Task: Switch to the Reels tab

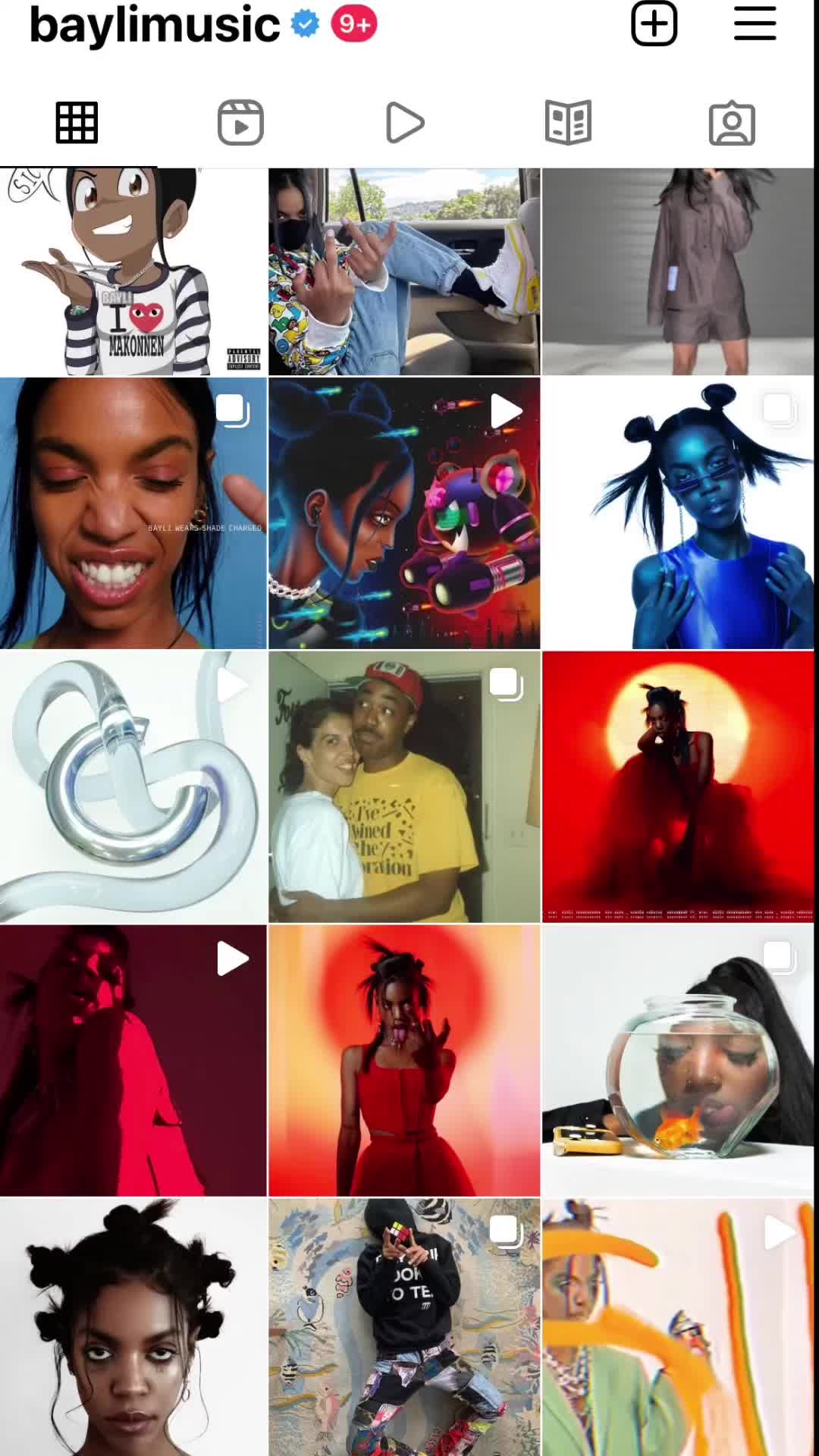Action: (240, 122)
